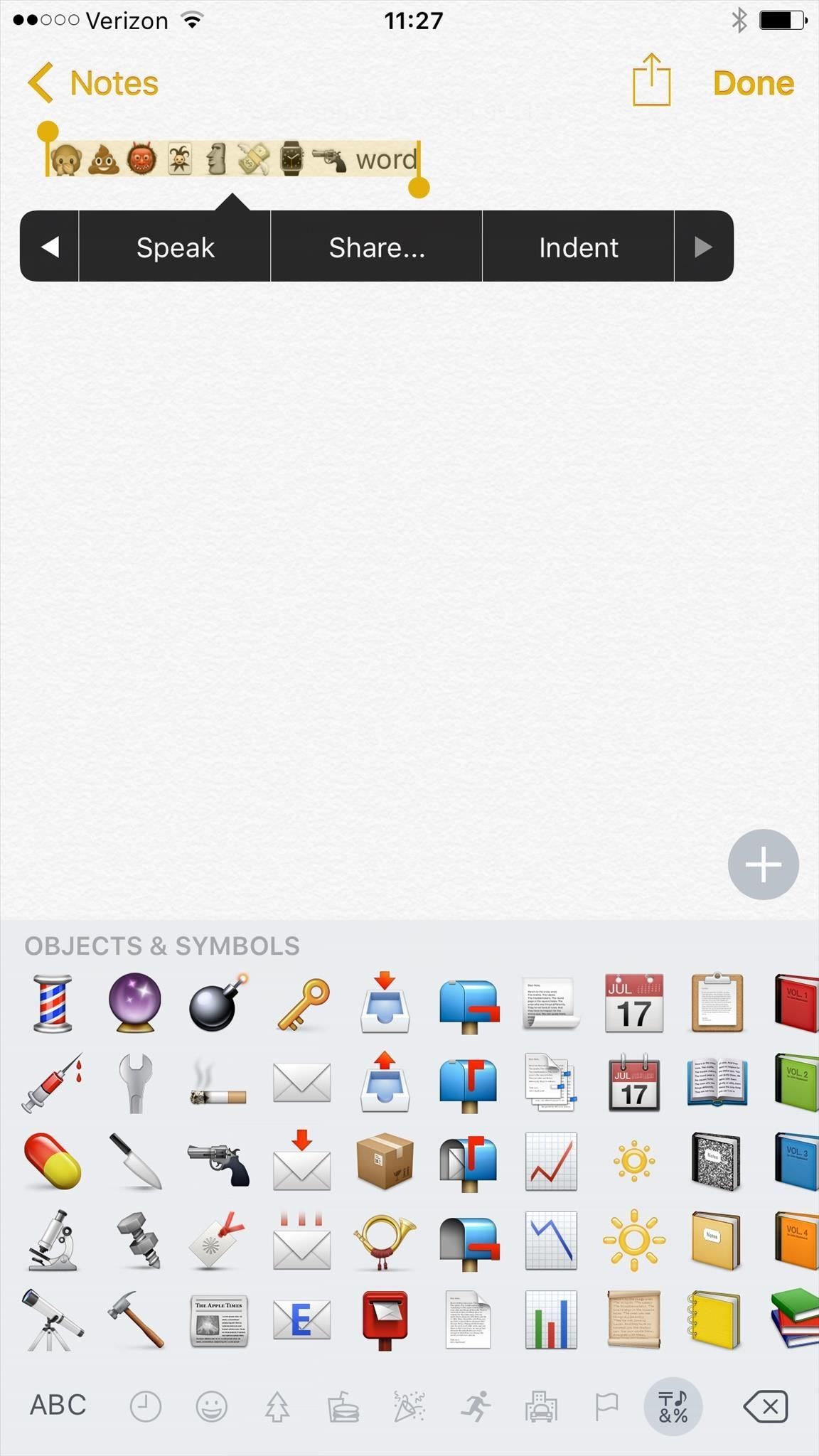This screenshot has width=819, height=1456.
Task: Insert the hammer emoji
Action: click(x=135, y=1320)
